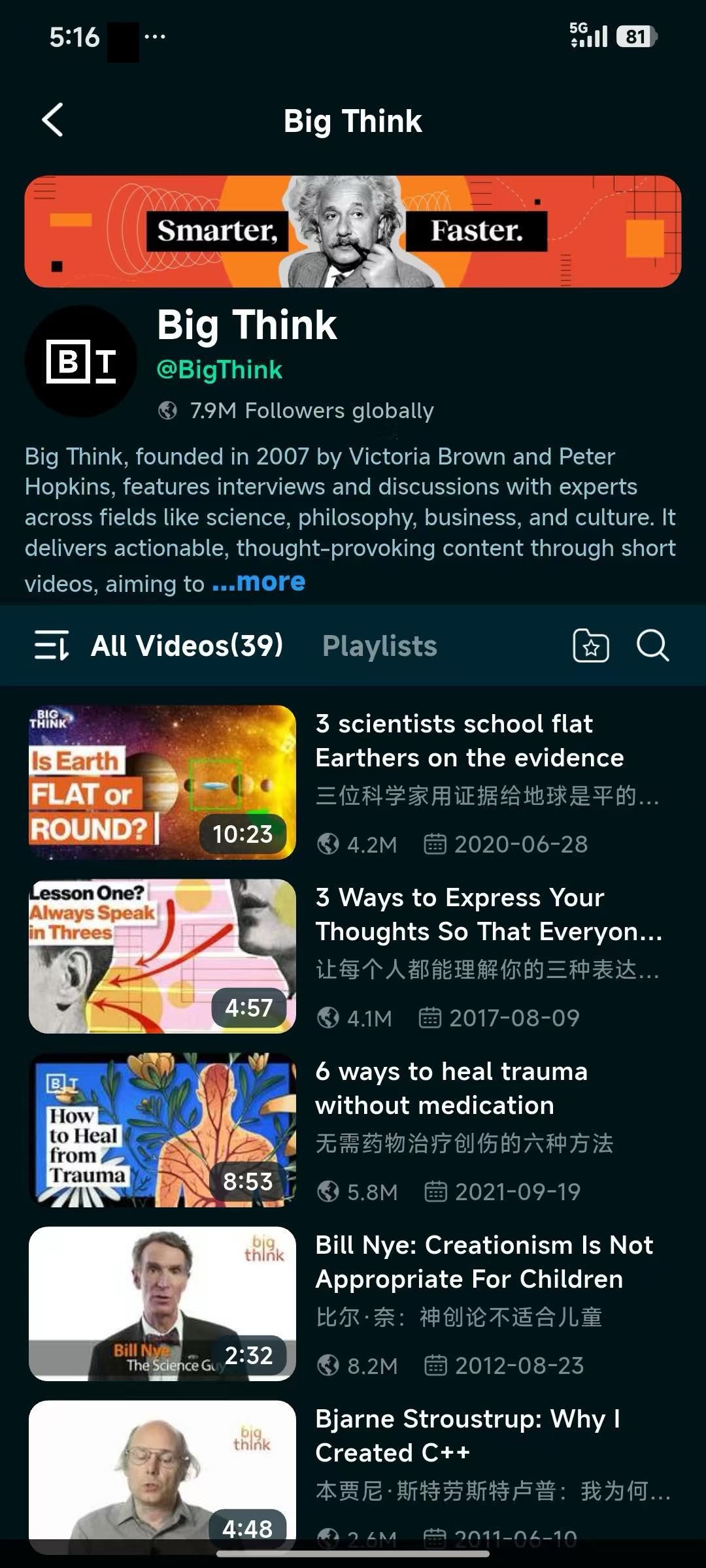The image size is (706, 1568).
Task: Tap the calendar icon next to 2012-08-23
Action: coord(435,1366)
